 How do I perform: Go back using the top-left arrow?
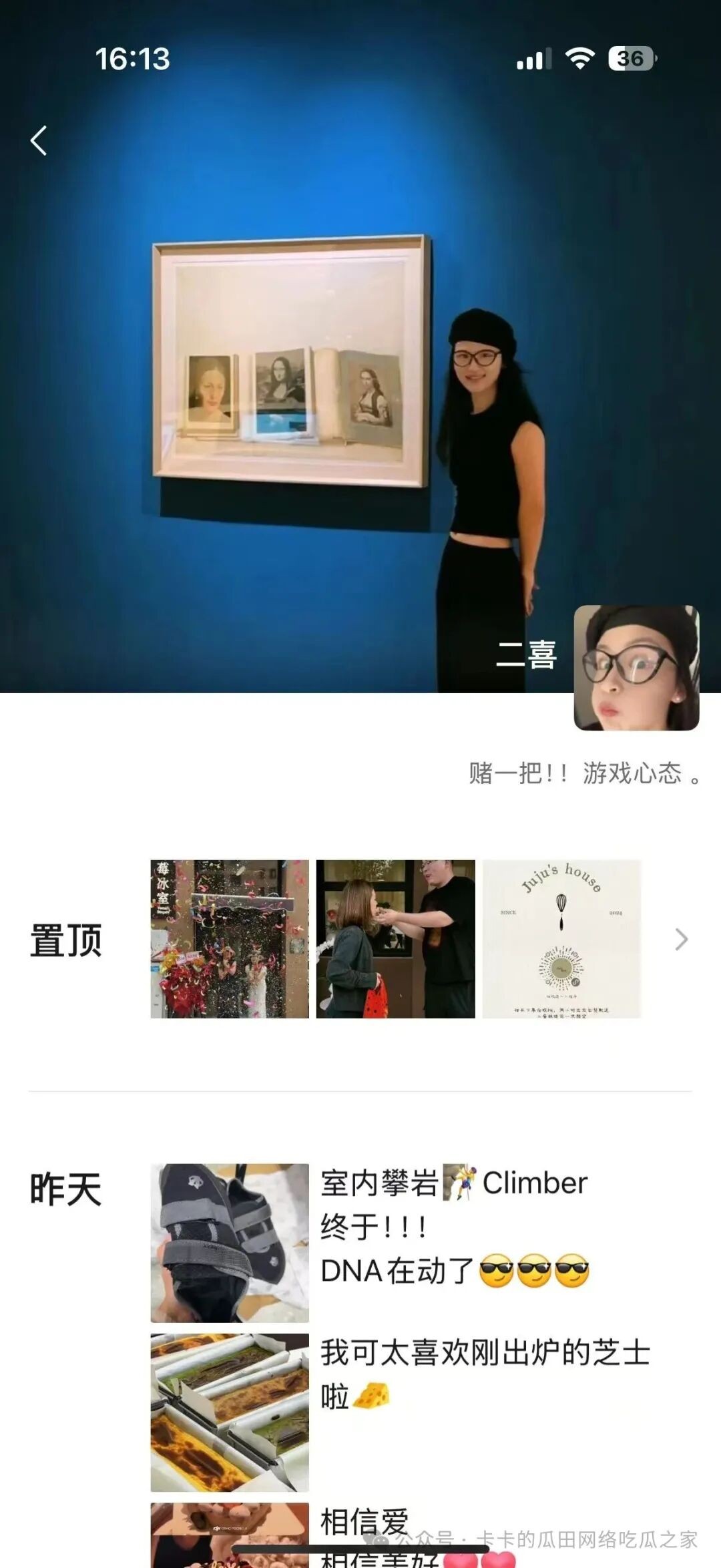(39, 141)
